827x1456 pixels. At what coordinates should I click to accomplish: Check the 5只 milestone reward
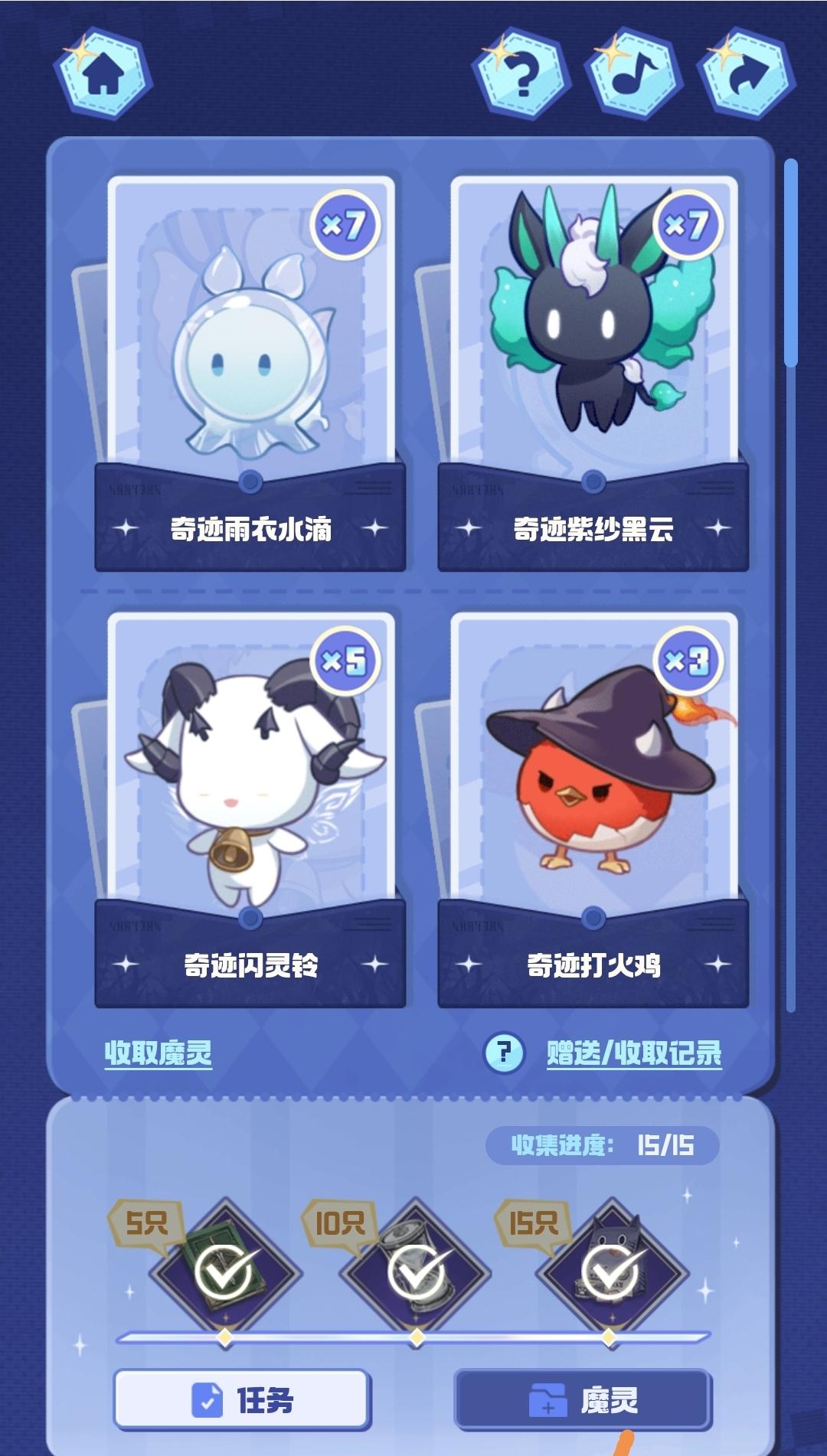point(224,1272)
